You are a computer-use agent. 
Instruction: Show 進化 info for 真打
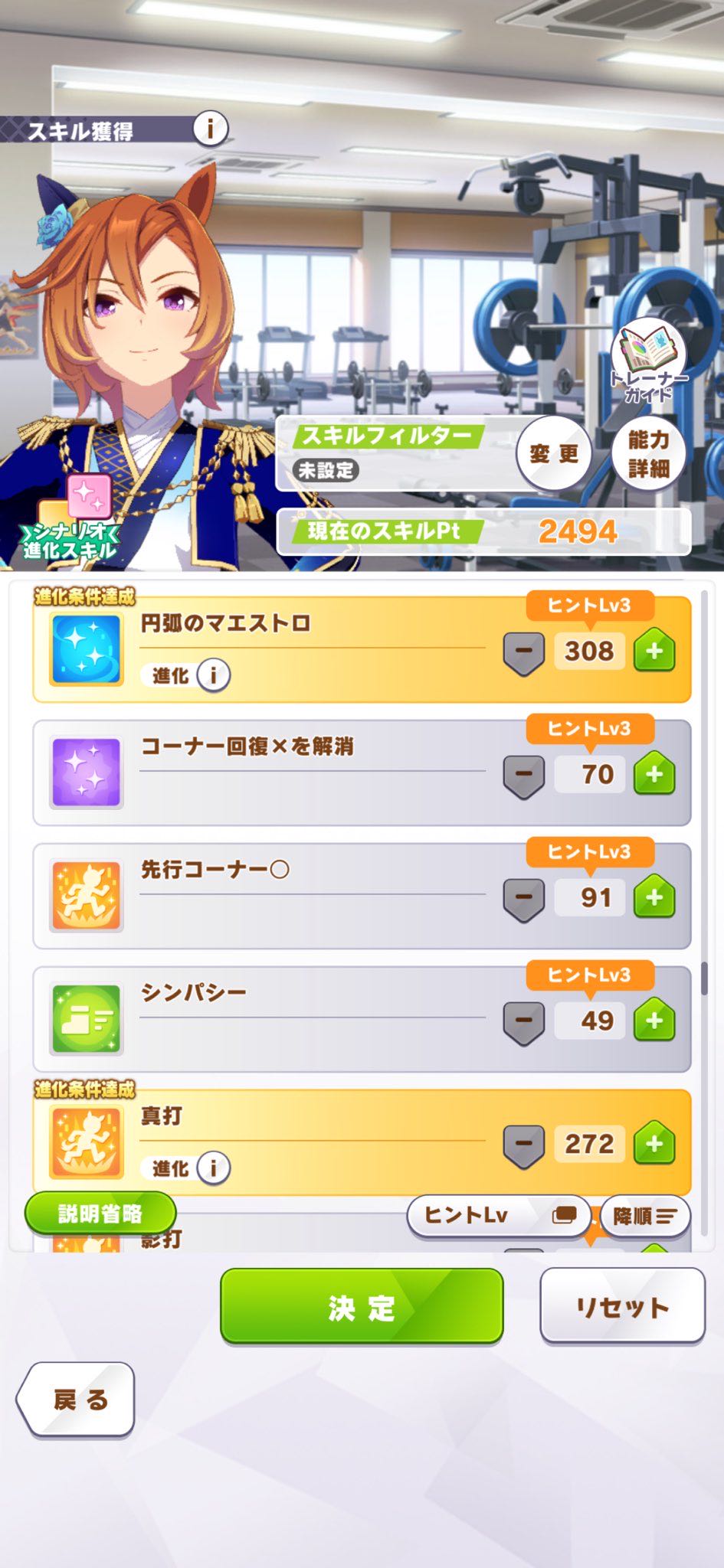click(x=213, y=1168)
